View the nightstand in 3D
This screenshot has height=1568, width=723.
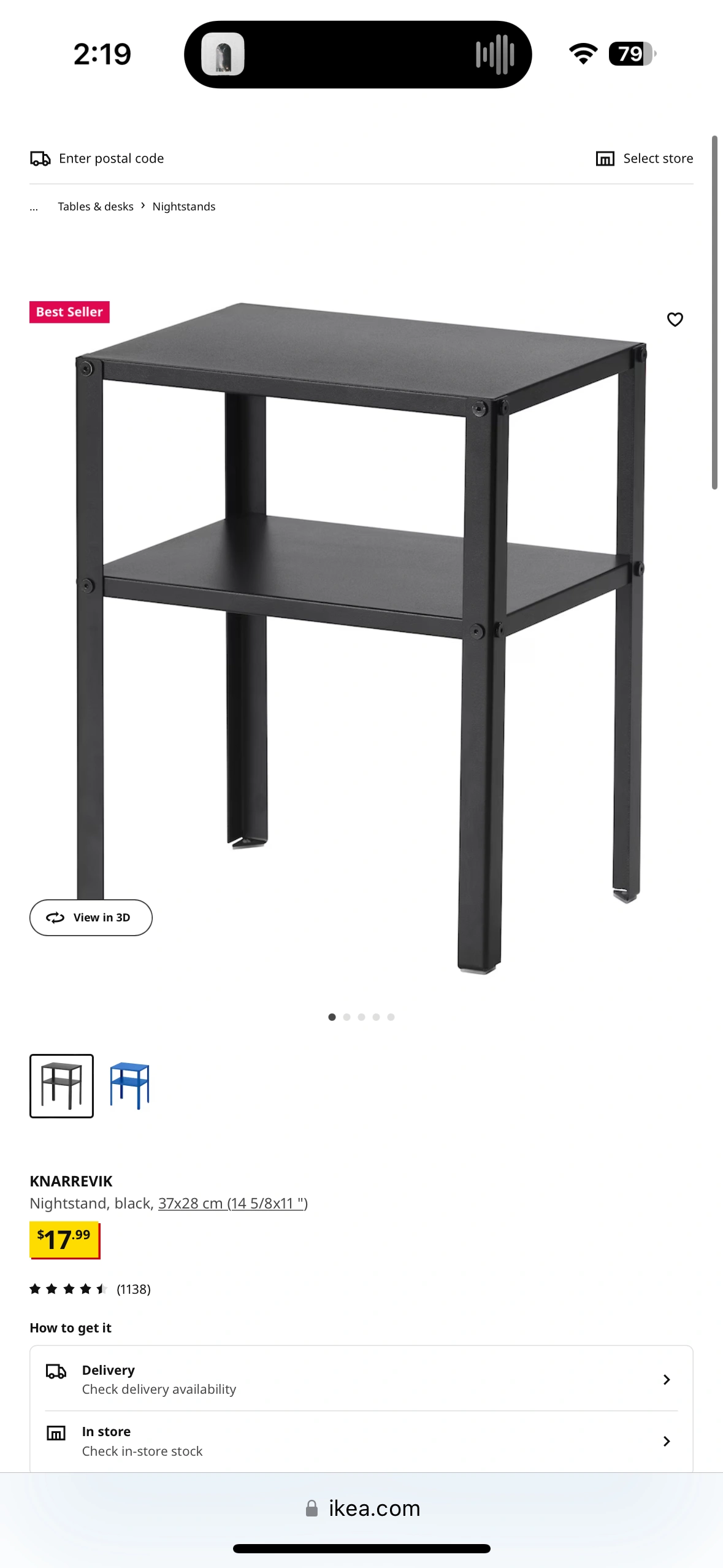tap(91, 918)
